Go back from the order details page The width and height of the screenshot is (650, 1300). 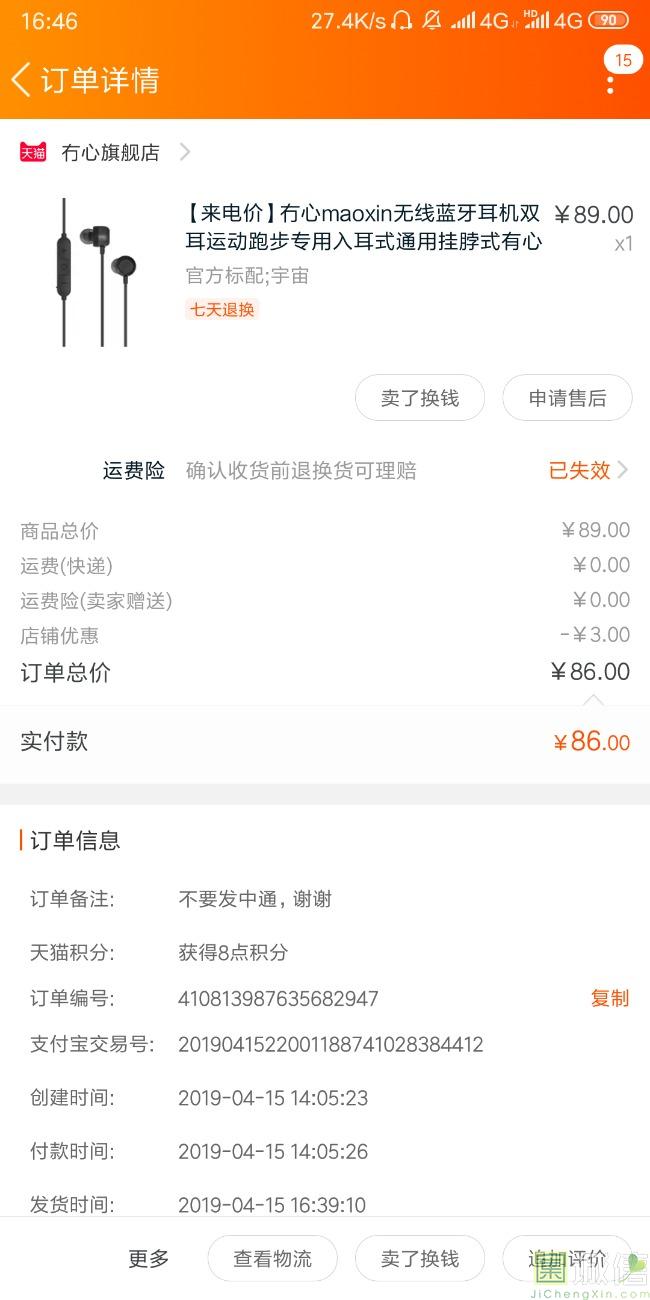pyautogui.click(x=22, y=80)
